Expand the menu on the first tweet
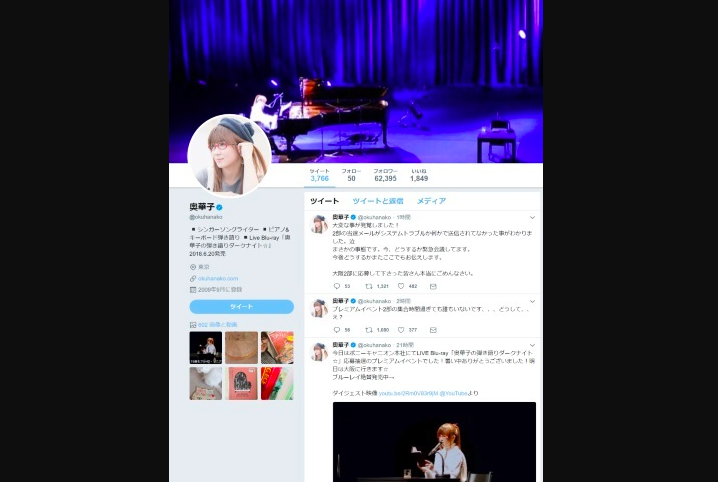Viewport: 718px width, 482px height. click(x=532, y=217)
